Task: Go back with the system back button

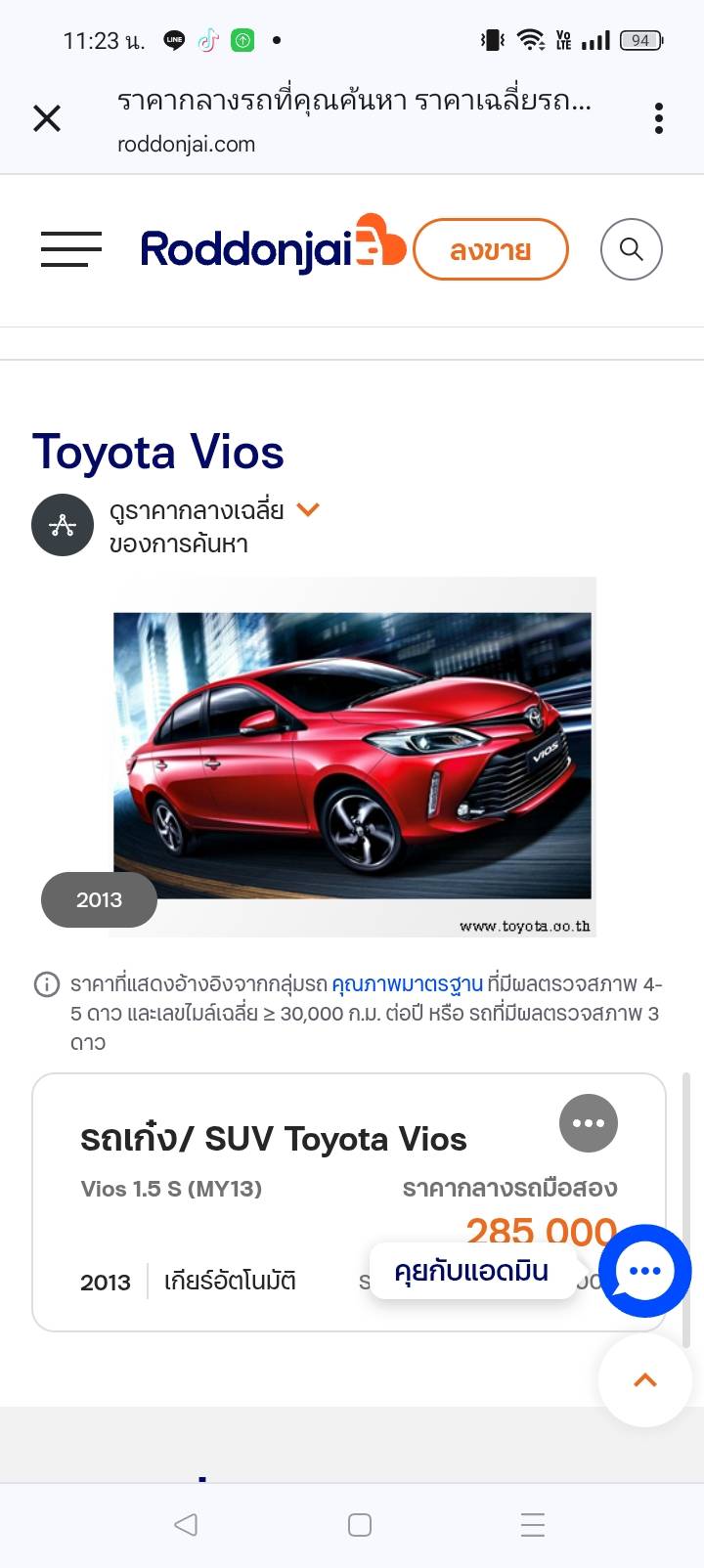Action: click(x=186, y=1524)
